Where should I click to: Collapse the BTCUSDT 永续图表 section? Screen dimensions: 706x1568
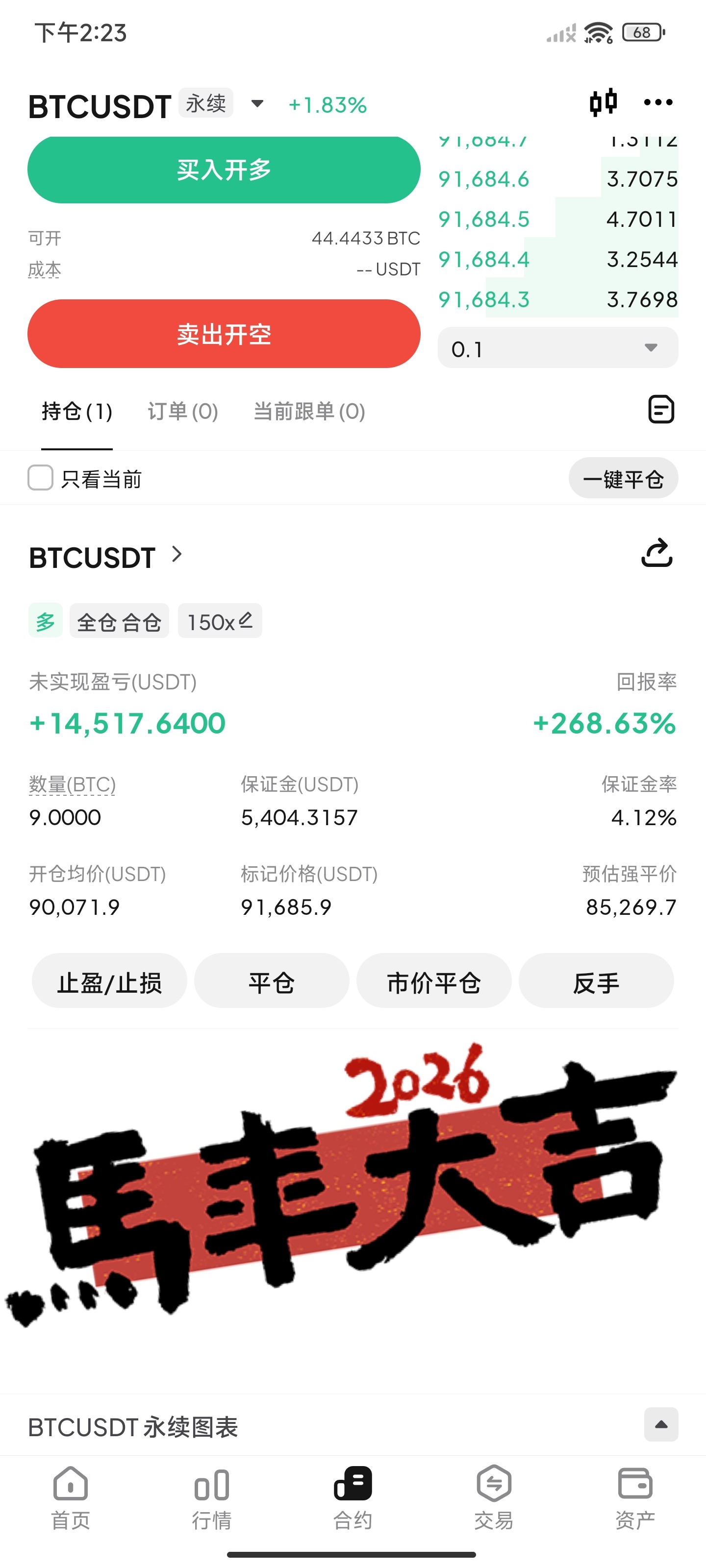coord(661,1424)
